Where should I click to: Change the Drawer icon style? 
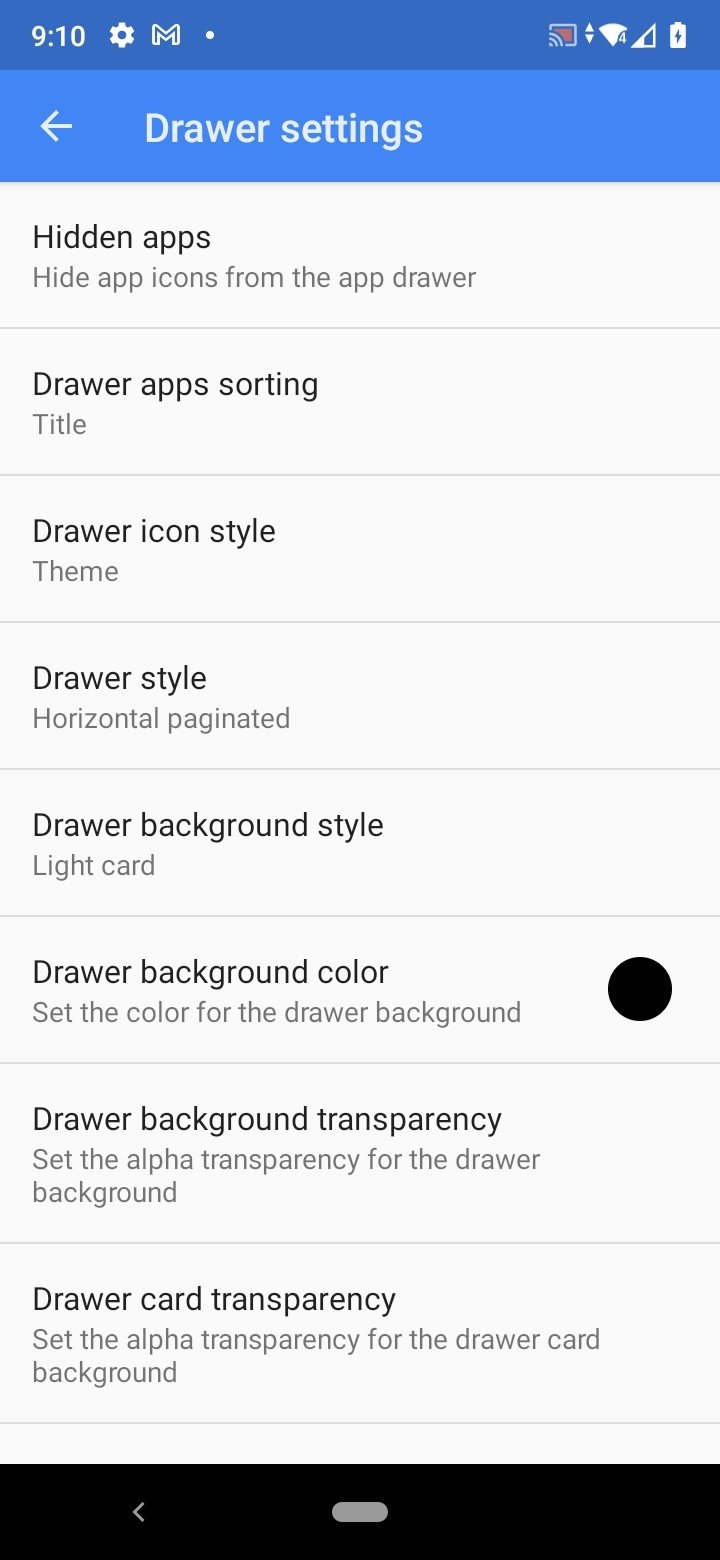[x=360, y=549]
